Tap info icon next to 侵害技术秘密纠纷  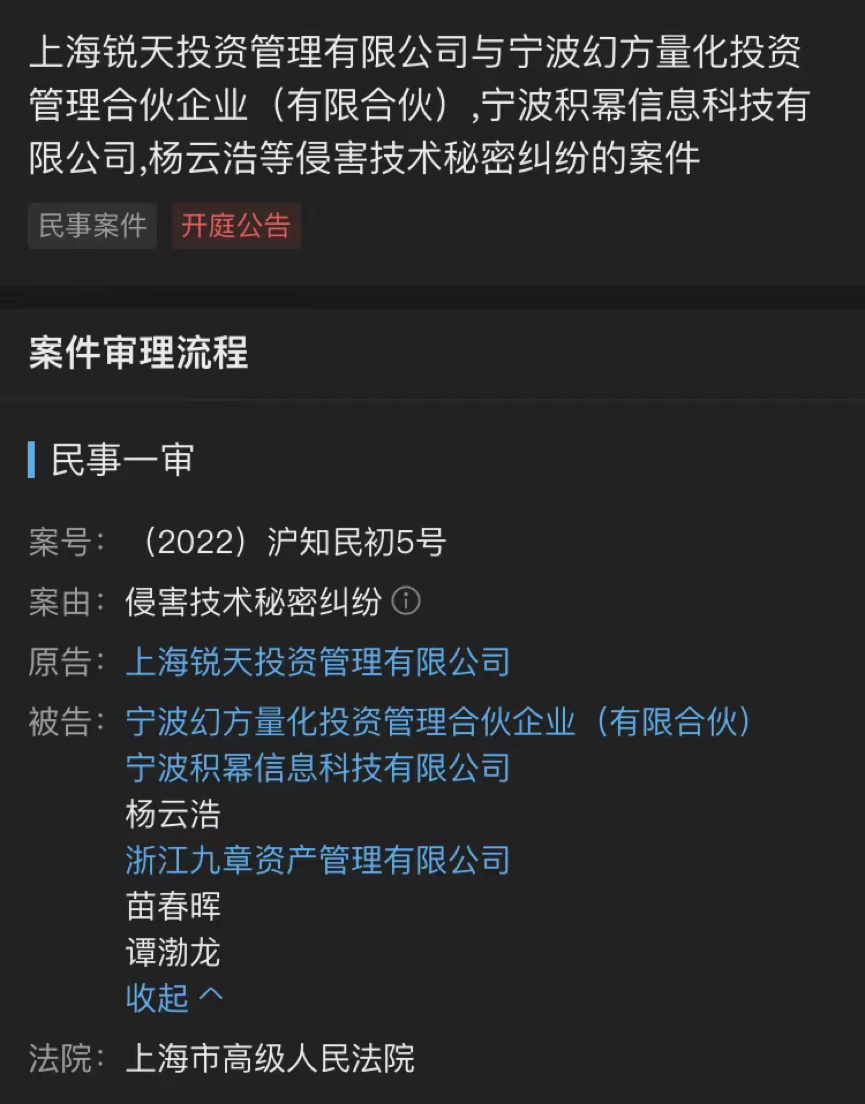point(406,601)
